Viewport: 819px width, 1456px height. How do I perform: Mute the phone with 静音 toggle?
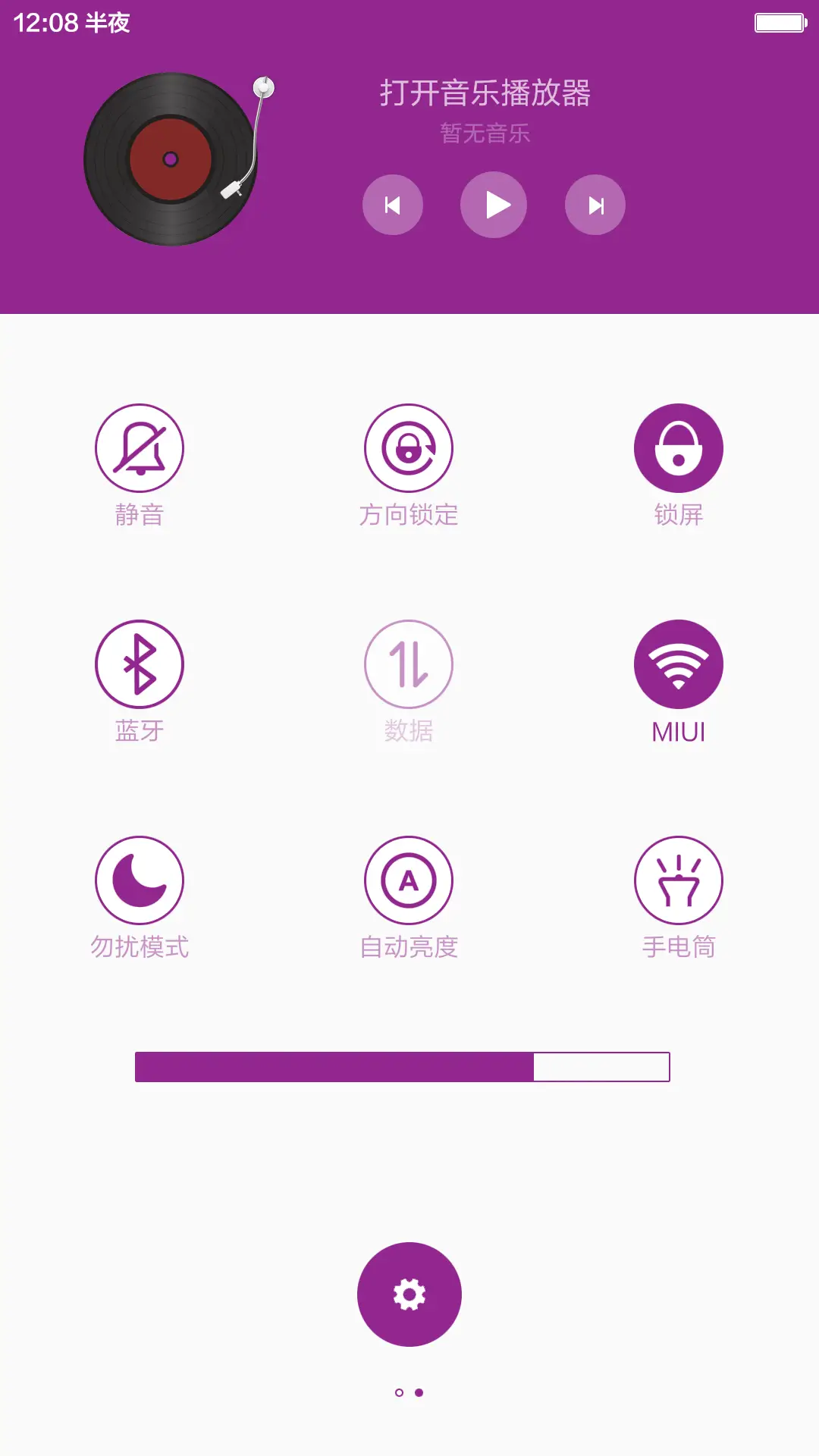(x=140, y=447)
